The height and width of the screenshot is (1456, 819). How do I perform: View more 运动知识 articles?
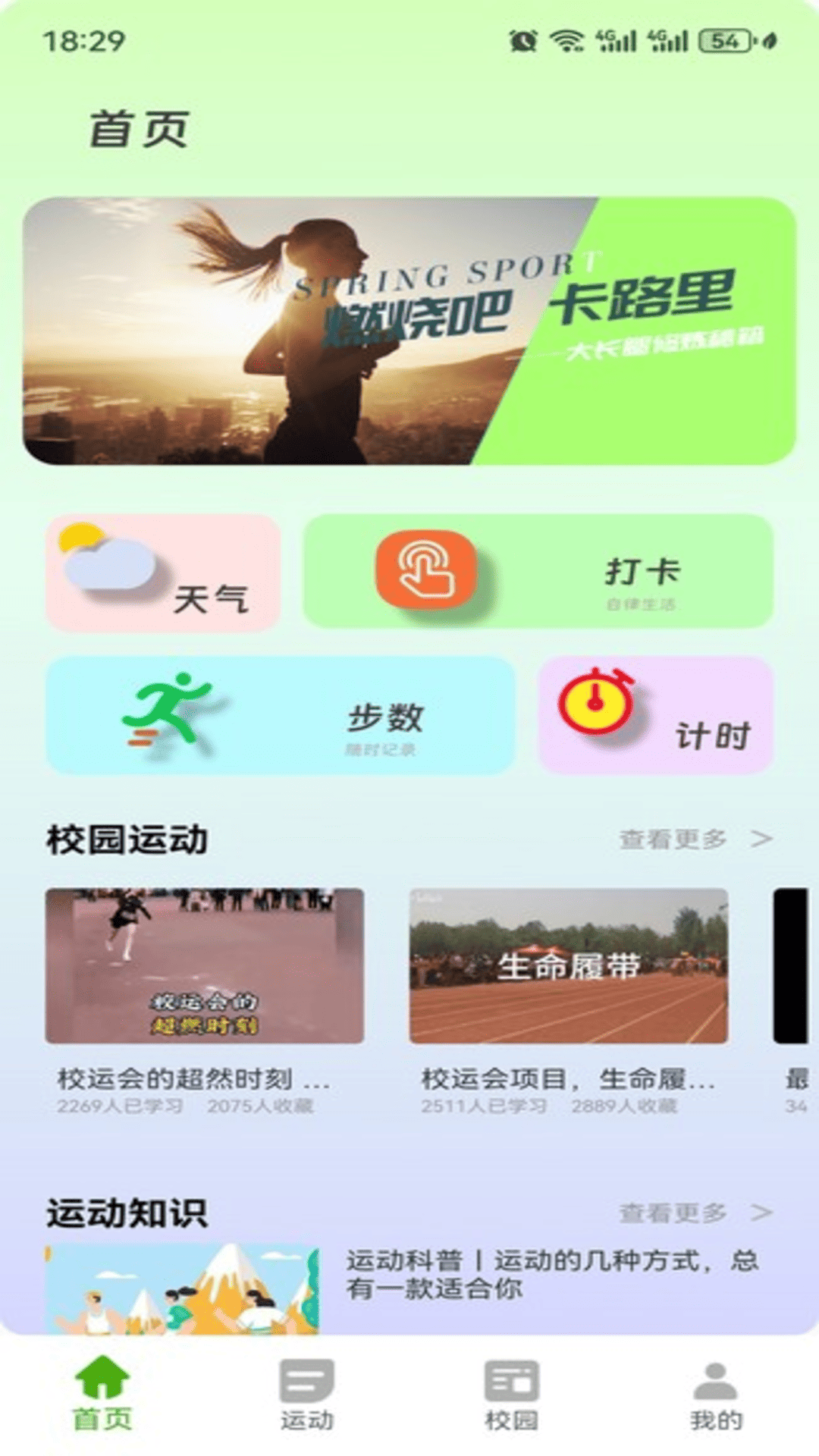694,1213
